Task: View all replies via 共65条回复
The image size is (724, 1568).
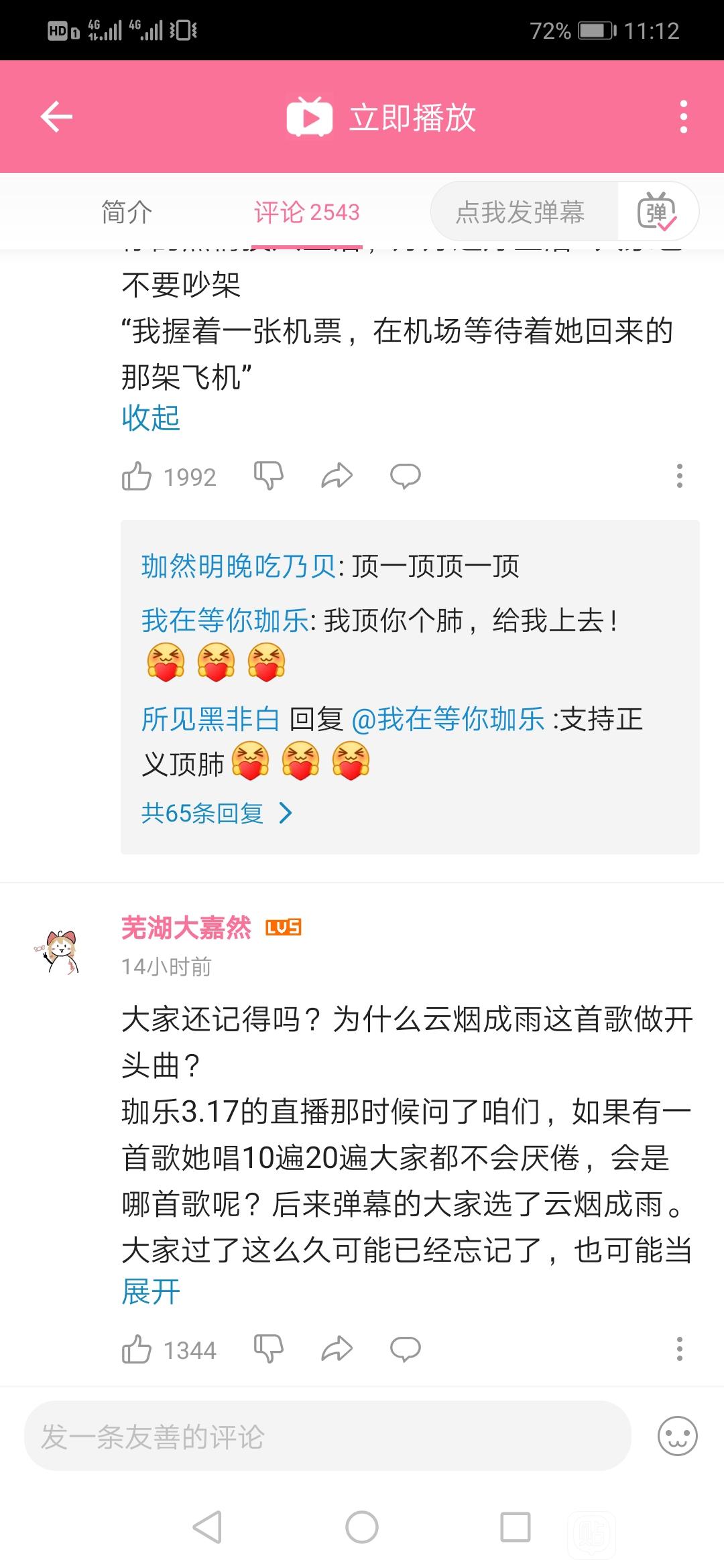Action: [x=216, y=813]
